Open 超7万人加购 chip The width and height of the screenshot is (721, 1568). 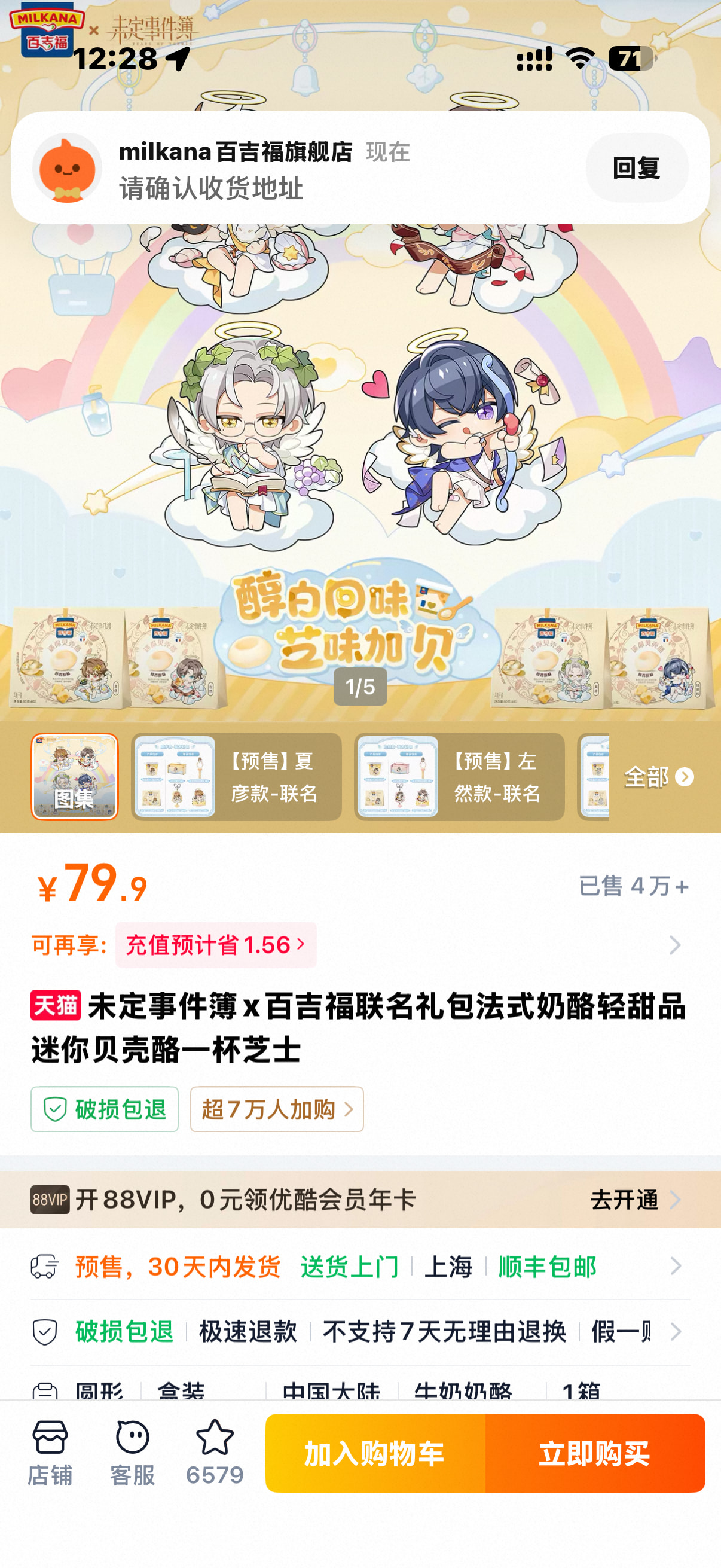pyautogui.click(x=276, y=1109)
